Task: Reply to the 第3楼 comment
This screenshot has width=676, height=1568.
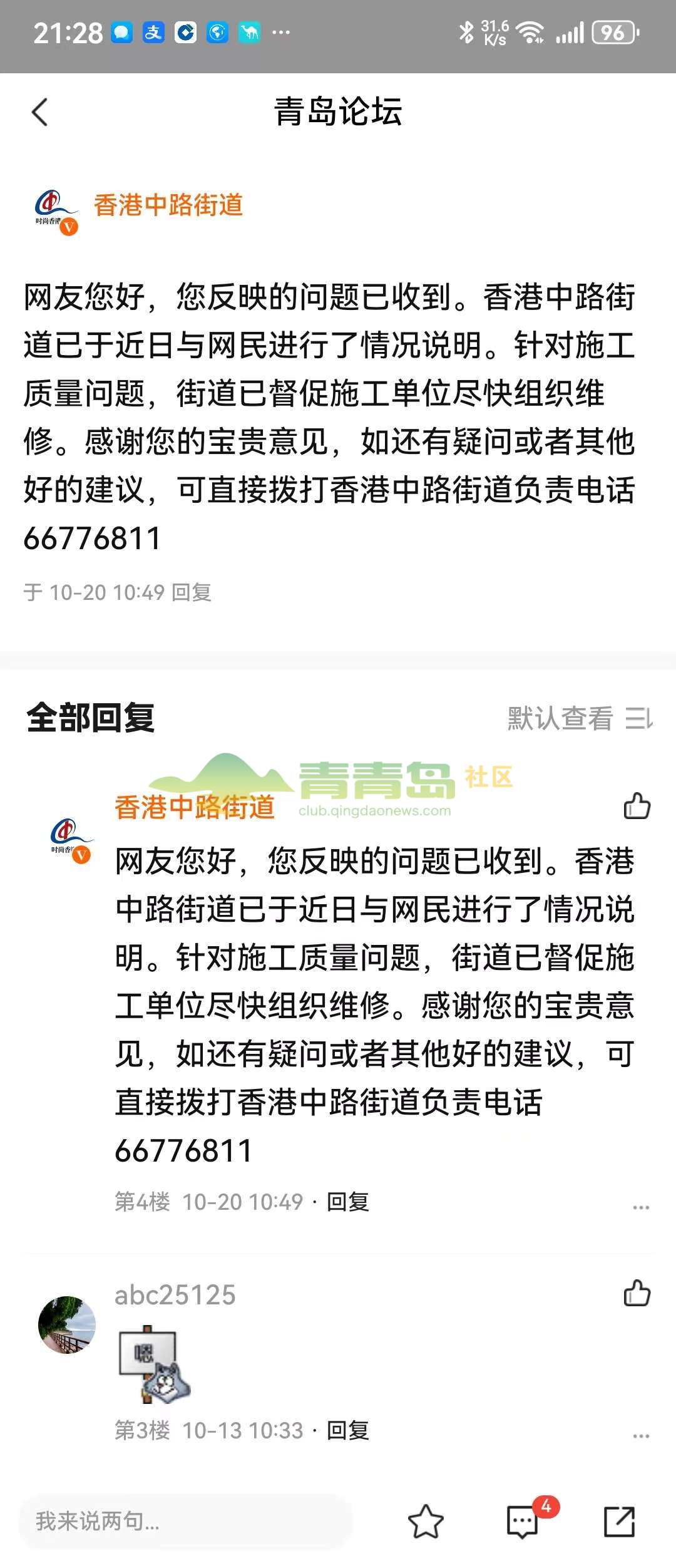Action: point(347,1430)
